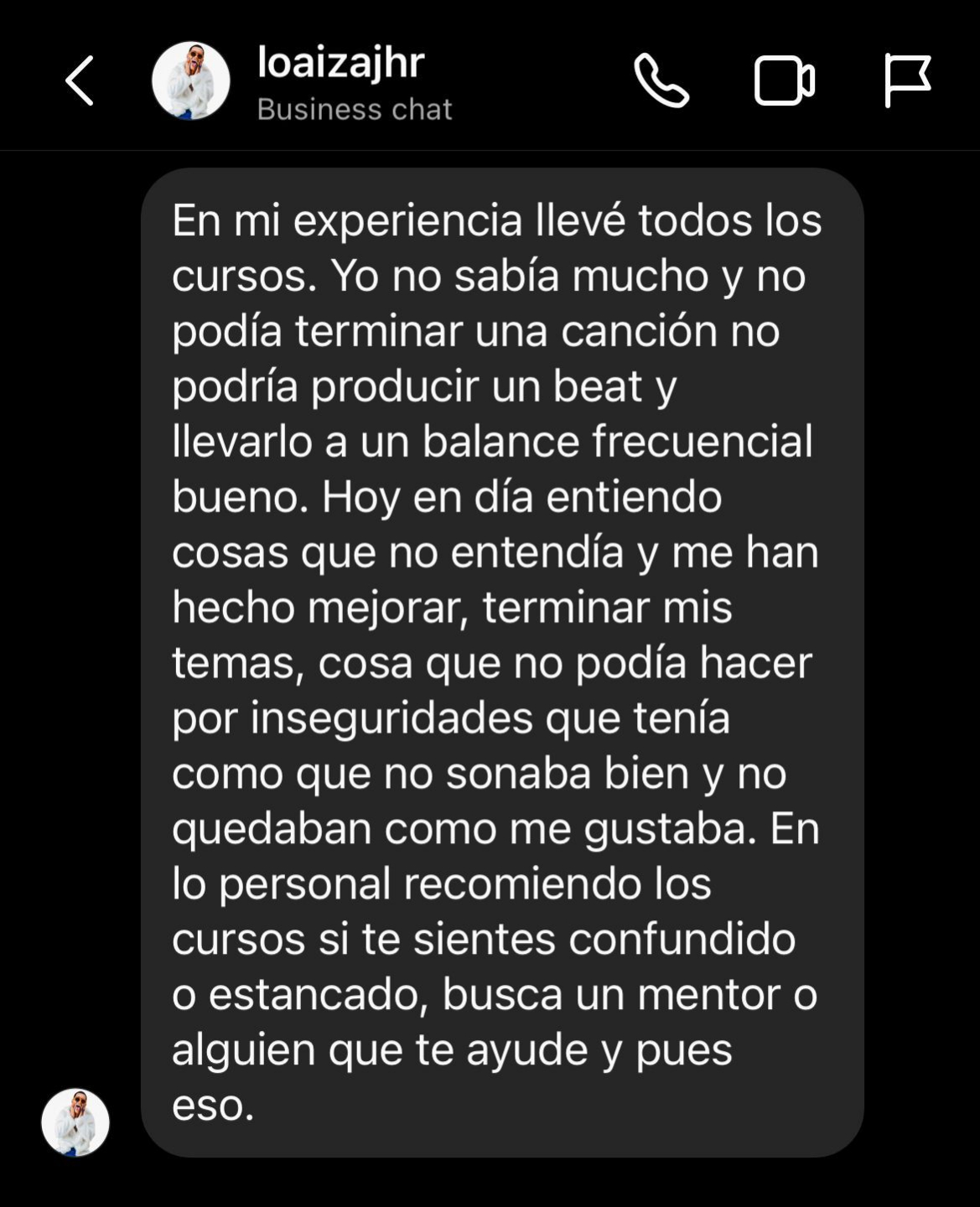The width and height of the screenshot is (980, 1207).
Task: Start a voice call with loaizajhr
Action: tap(661, 81)
